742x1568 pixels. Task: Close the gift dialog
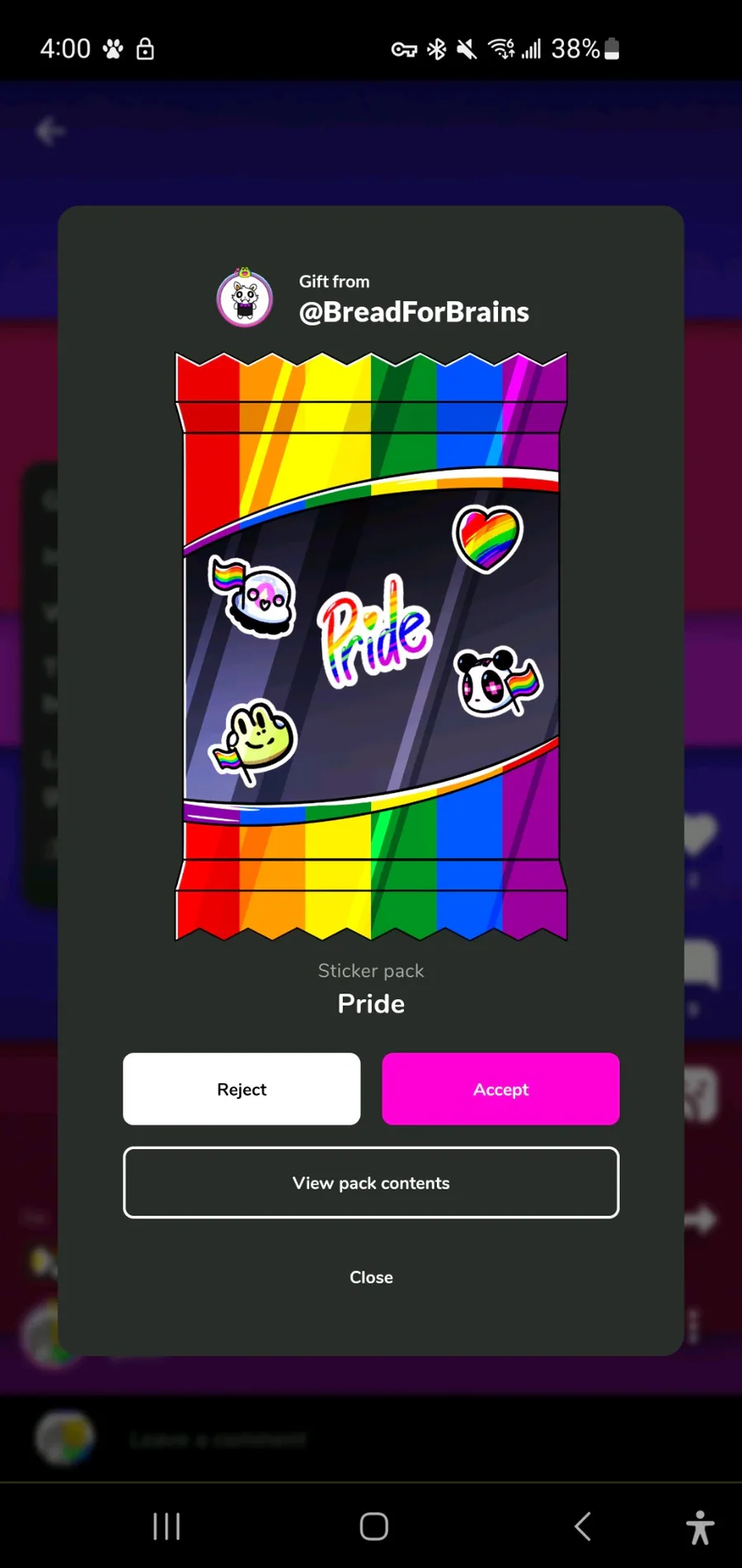(x=371, y=1277)
